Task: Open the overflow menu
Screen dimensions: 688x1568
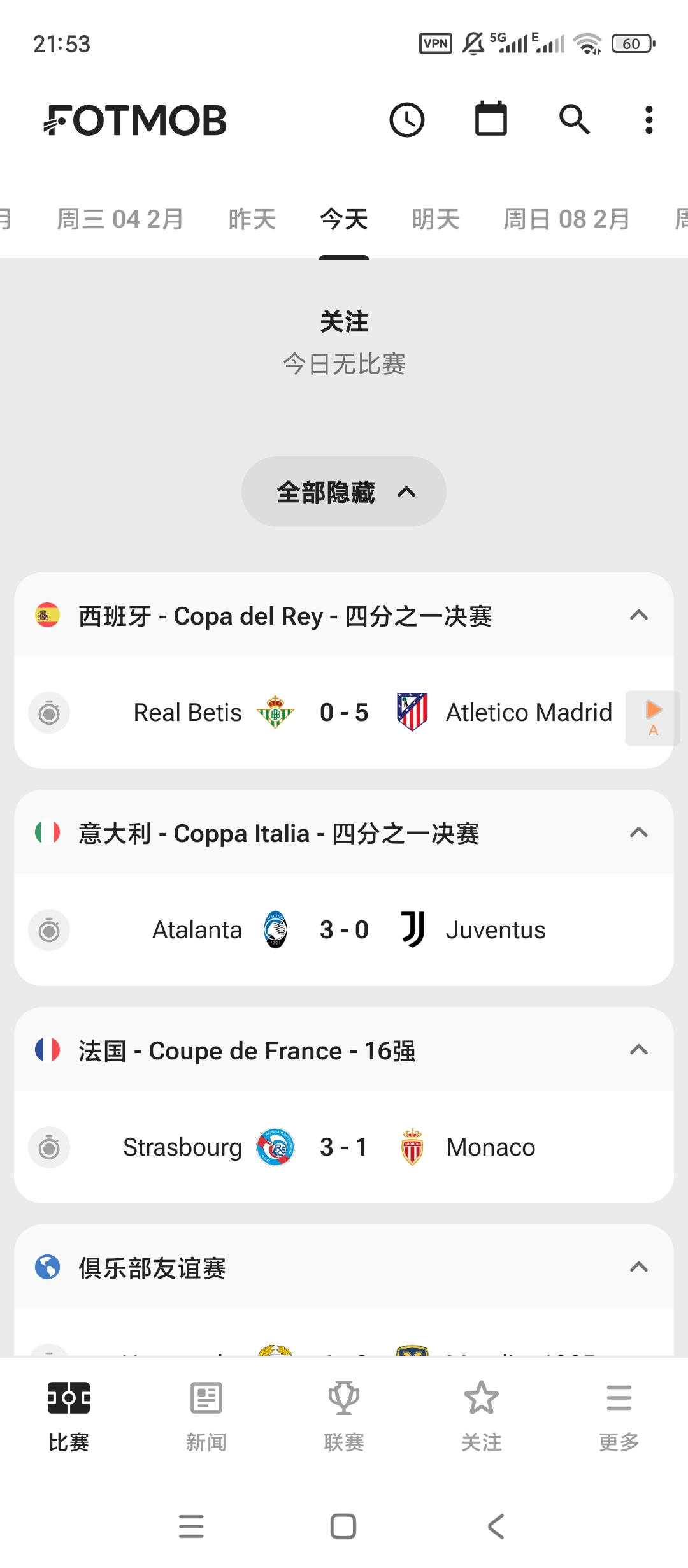Action: click(x=649, y=120)
